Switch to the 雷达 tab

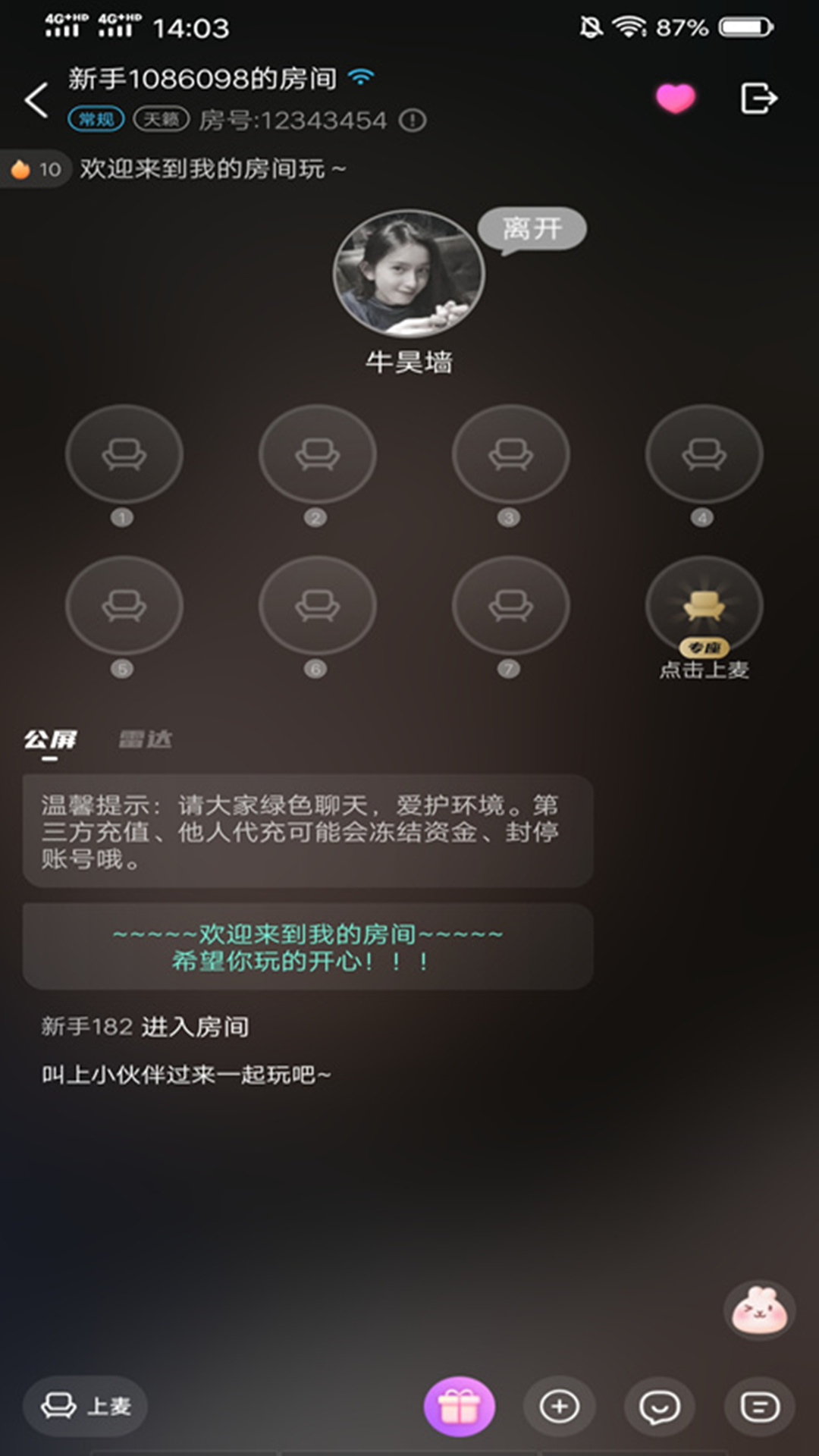coord(145,739)
